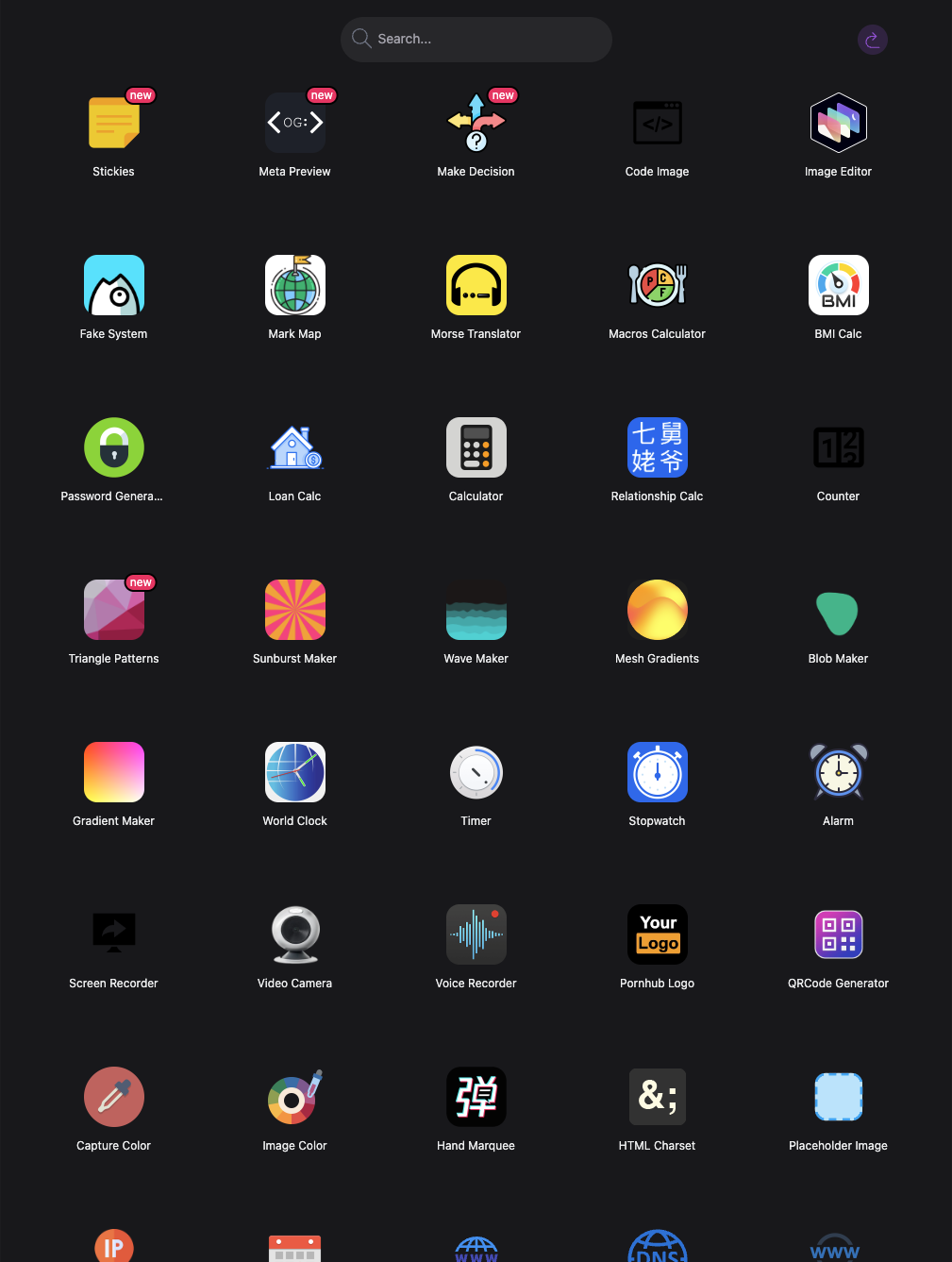Tap the search field
Viewport: 952px width, 1262px height.
[x=476, y=39]
